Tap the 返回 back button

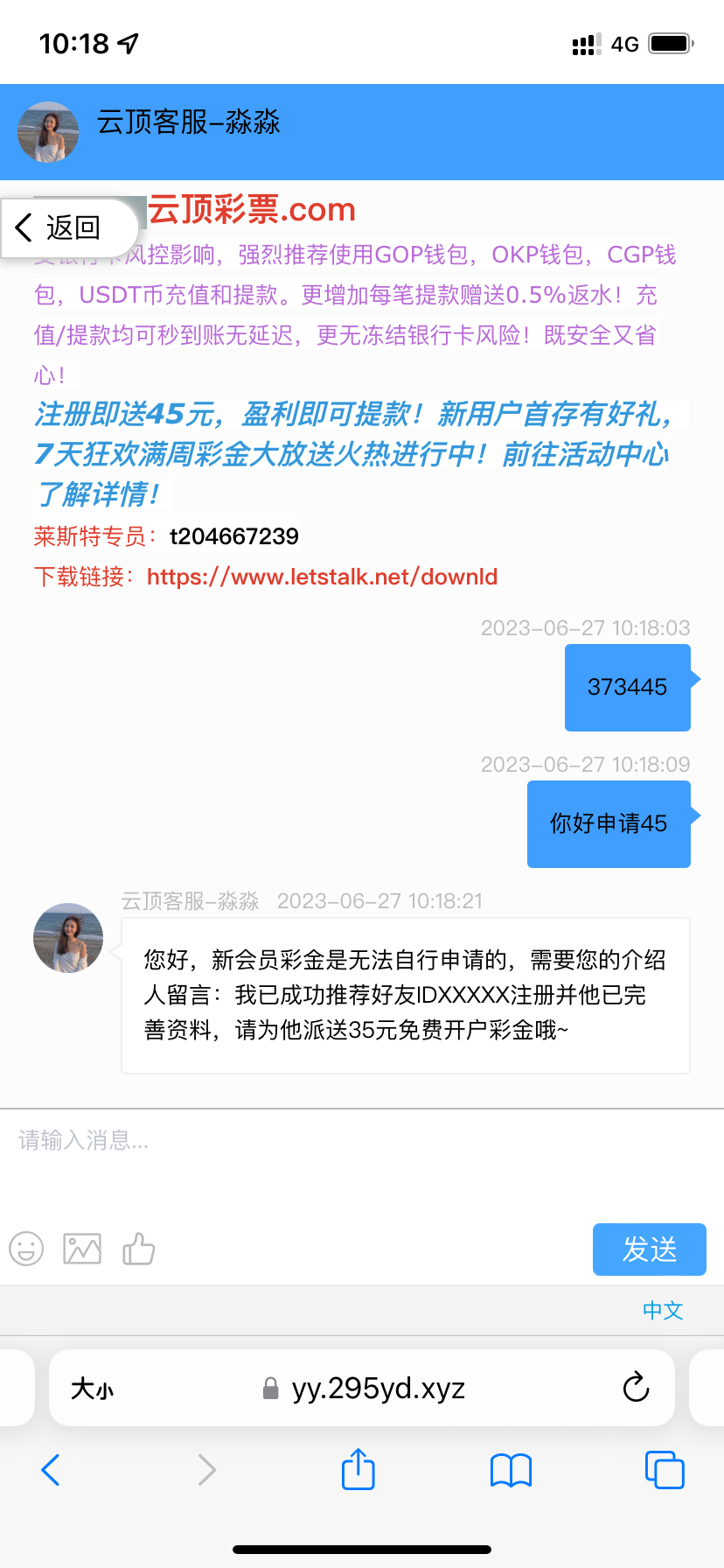pos(61,227)
